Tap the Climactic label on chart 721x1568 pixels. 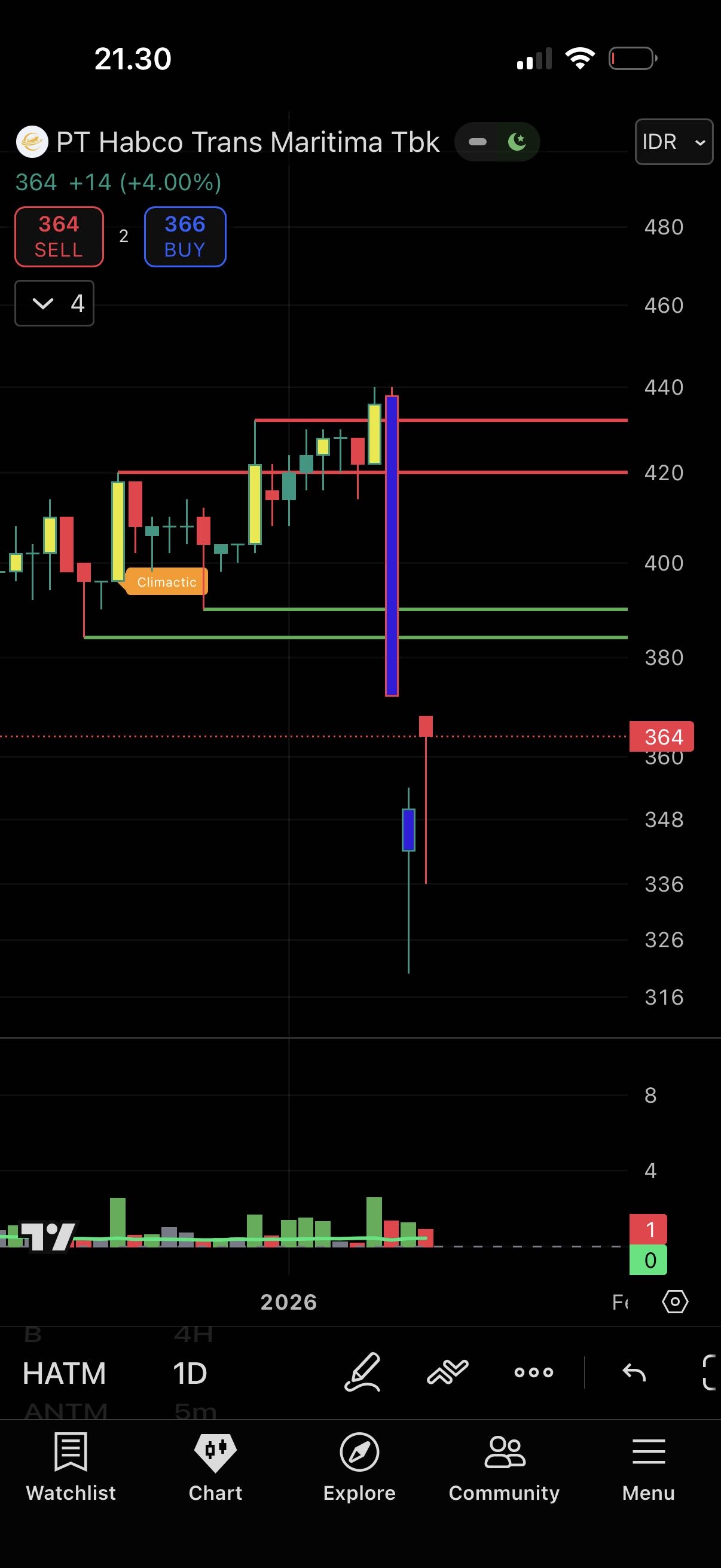(x=167, y=582)
